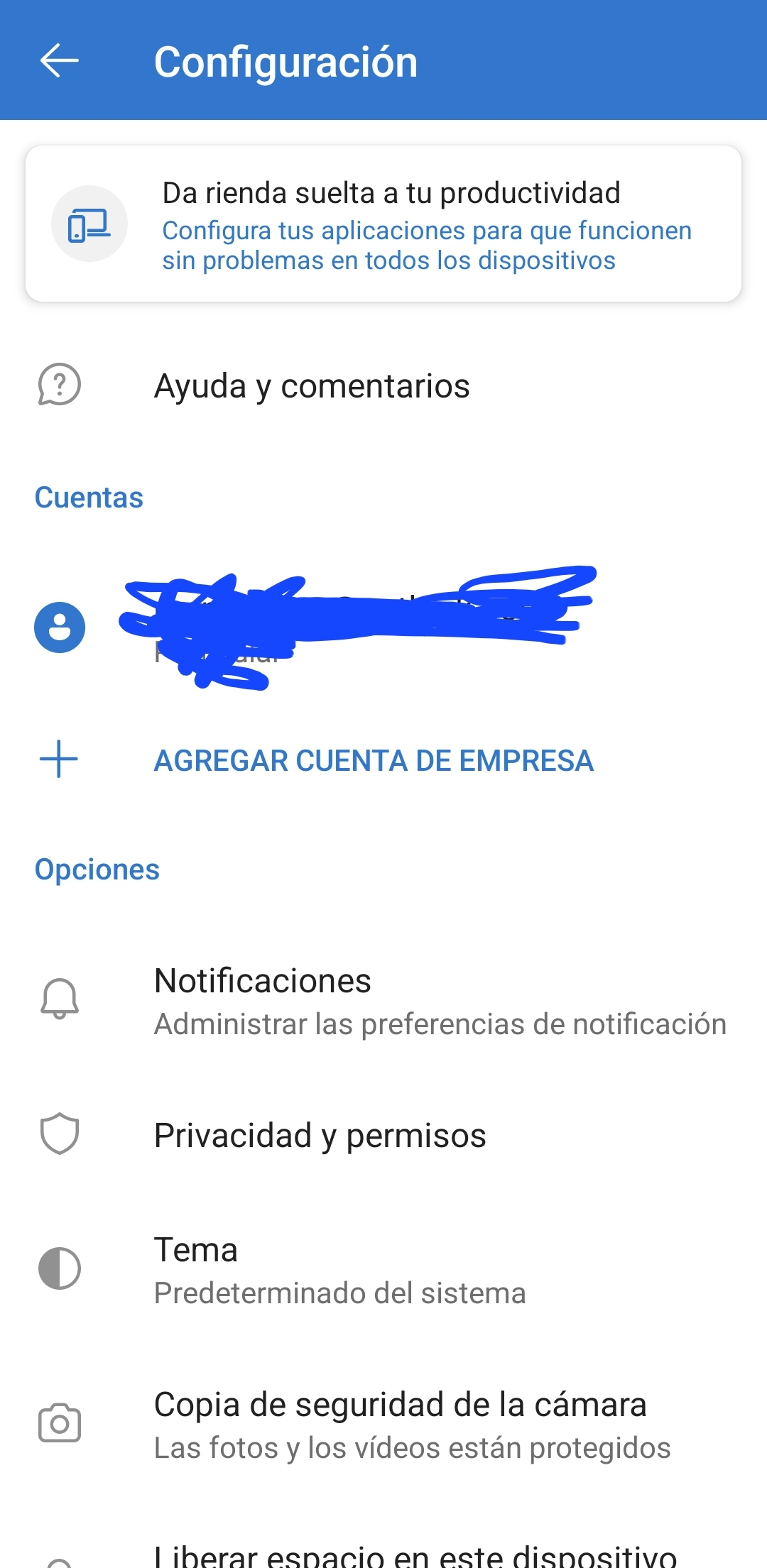Tap the plus icon next to agregar cuenta
Screen dimensions: 767x1568
59,760
